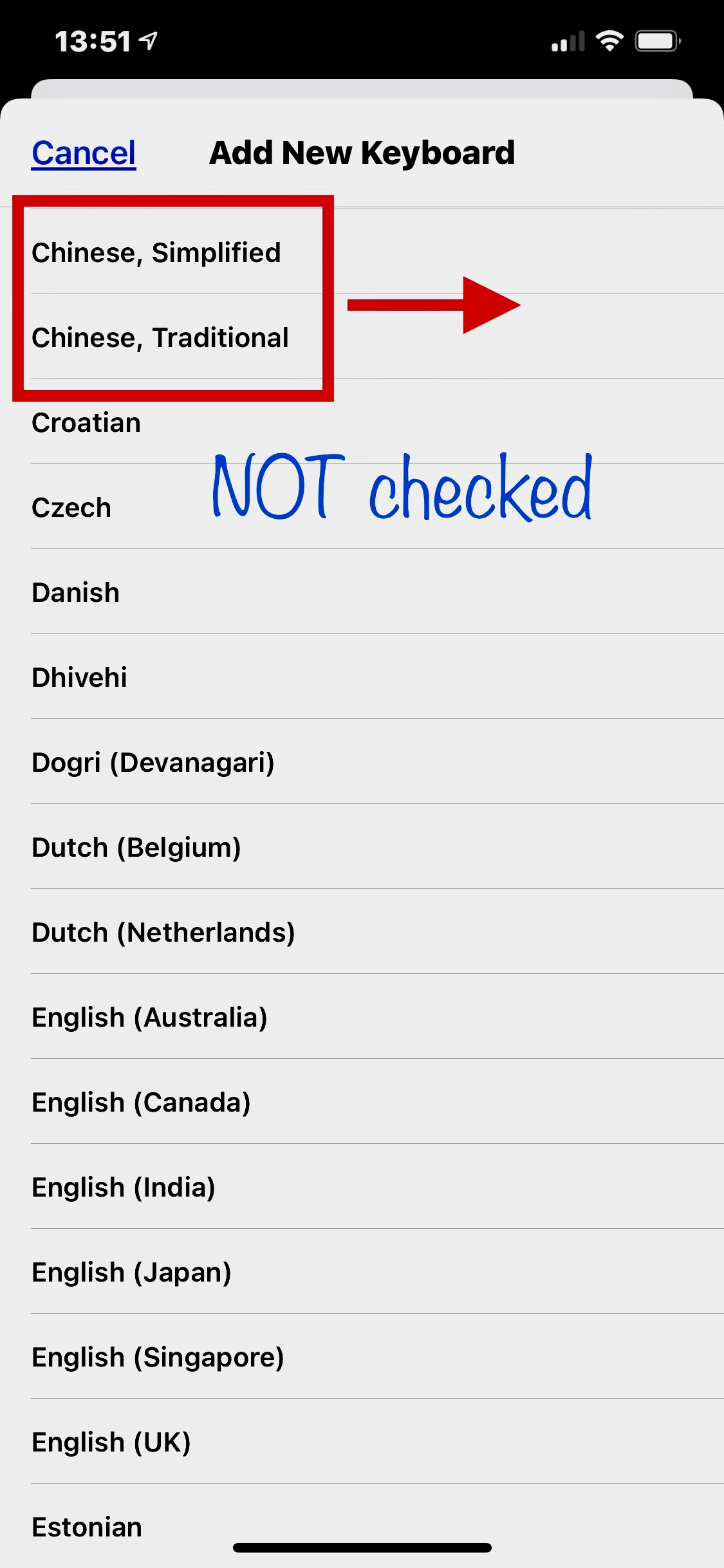724x1568 pixels.
Task: Select English (Singapore) keyboard
Action: pos(158,1358)
